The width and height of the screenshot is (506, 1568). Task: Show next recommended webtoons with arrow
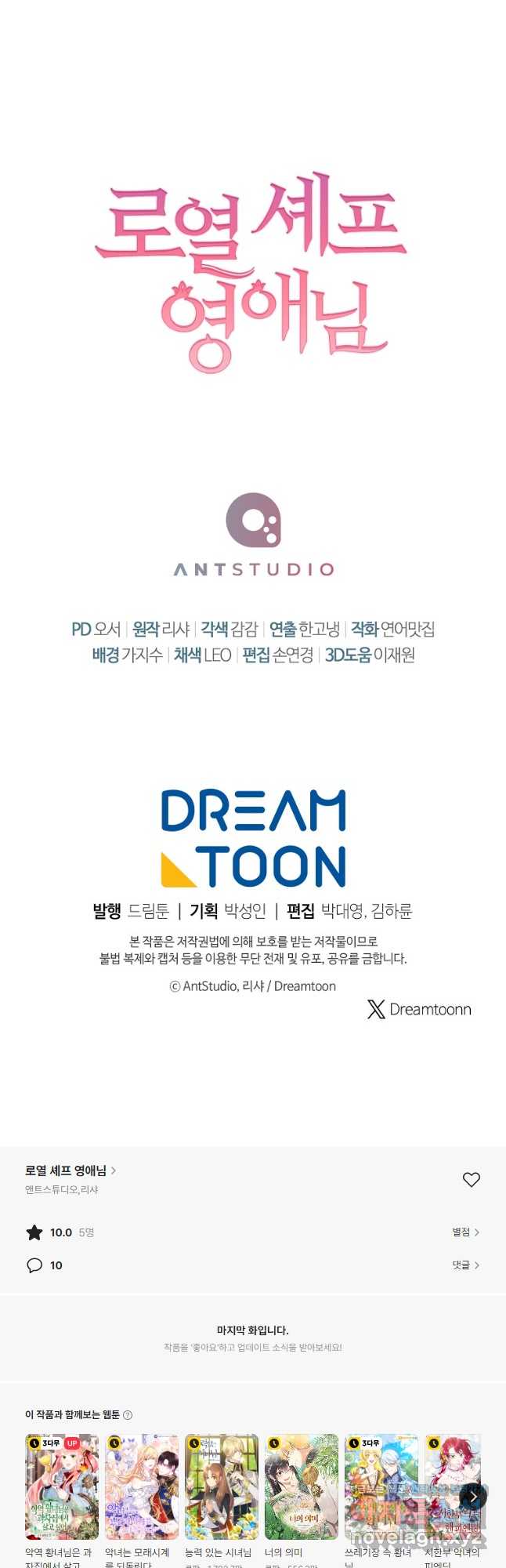473,1497
